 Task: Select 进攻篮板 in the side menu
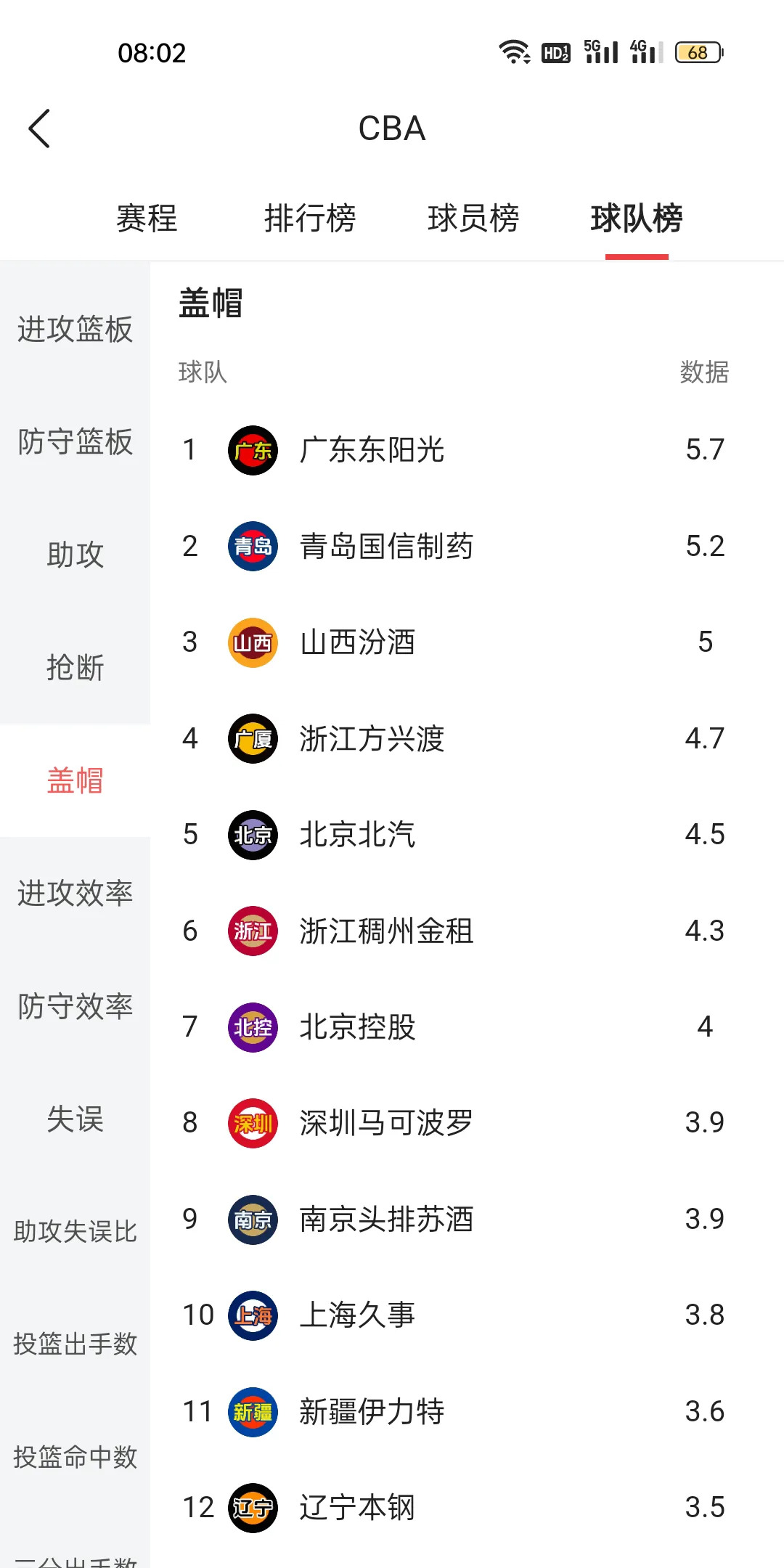[75, 329]
